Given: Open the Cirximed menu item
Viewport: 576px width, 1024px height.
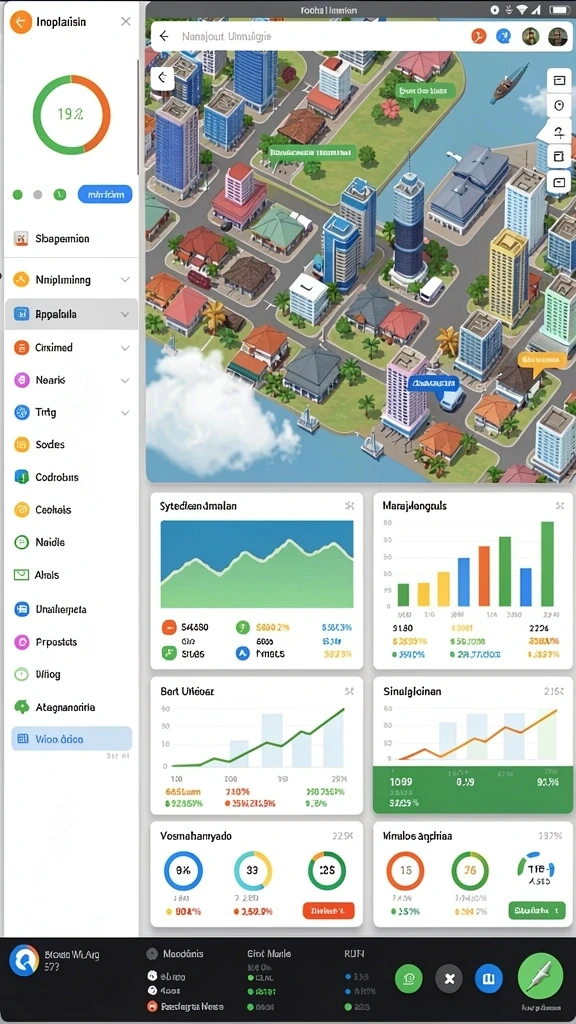Looking at the screenshot, I should coord(71,347).
